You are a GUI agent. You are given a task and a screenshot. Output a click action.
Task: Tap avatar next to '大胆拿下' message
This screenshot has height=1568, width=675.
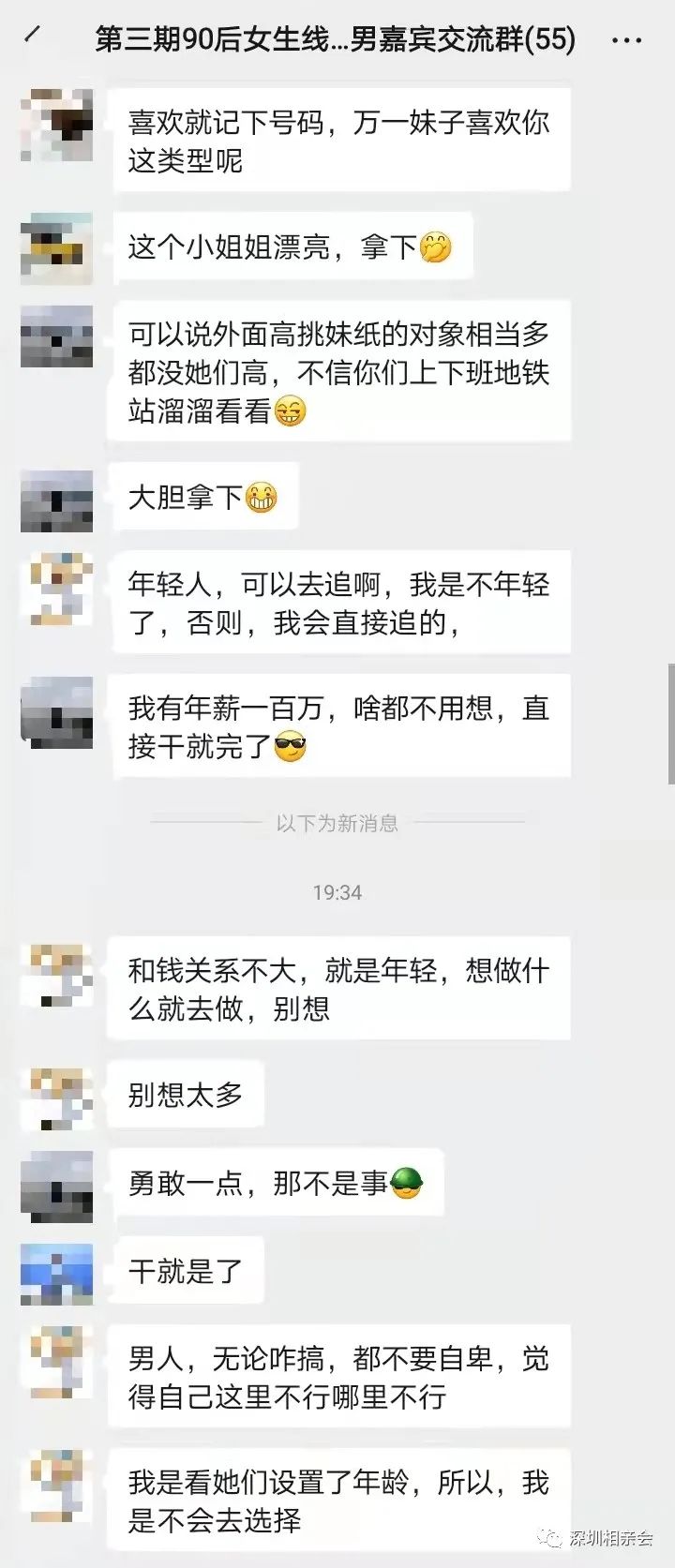pos(57,500)
